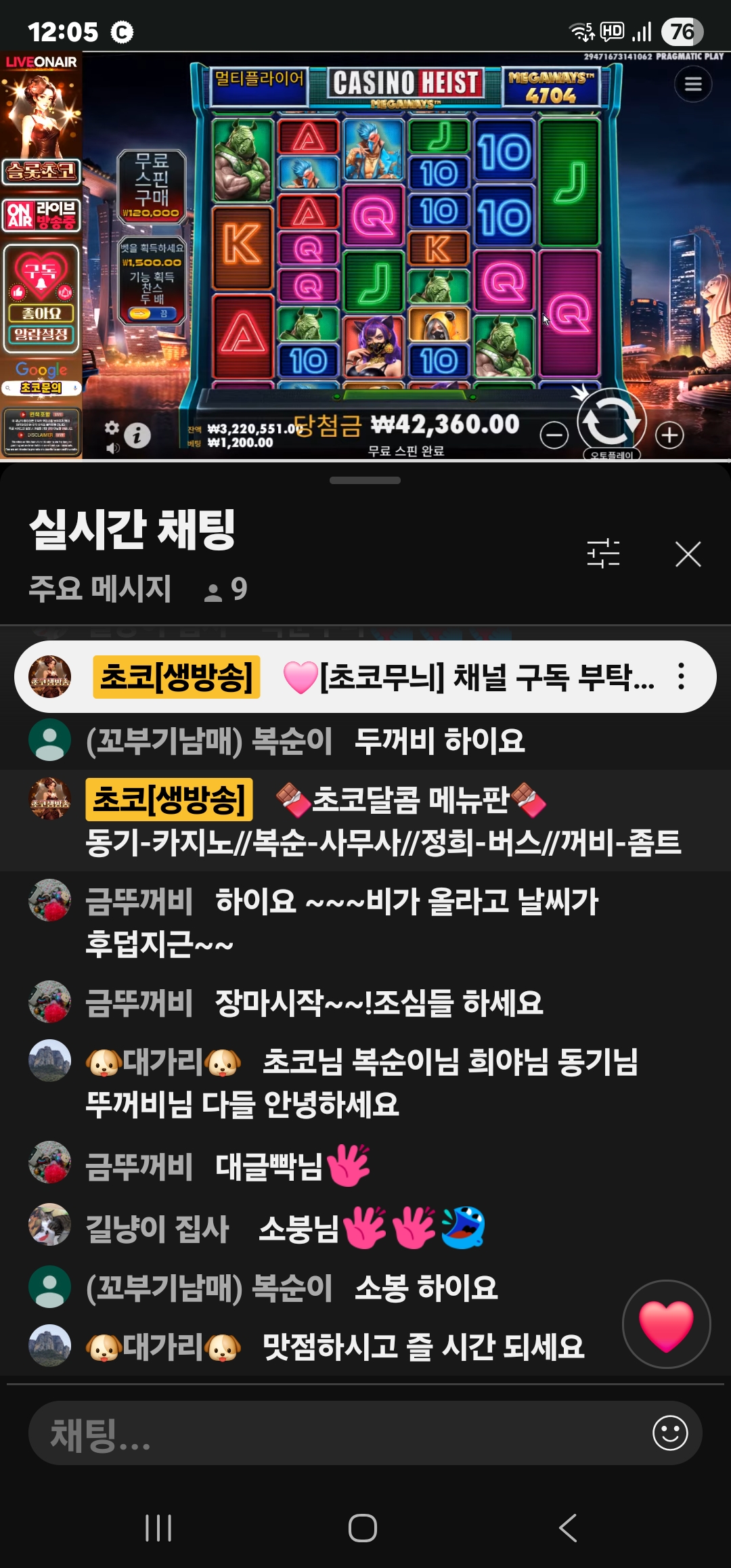The height and width of the screenshot is (1568, 731).
Task: Tap the live video player
Action: [365, 256]
